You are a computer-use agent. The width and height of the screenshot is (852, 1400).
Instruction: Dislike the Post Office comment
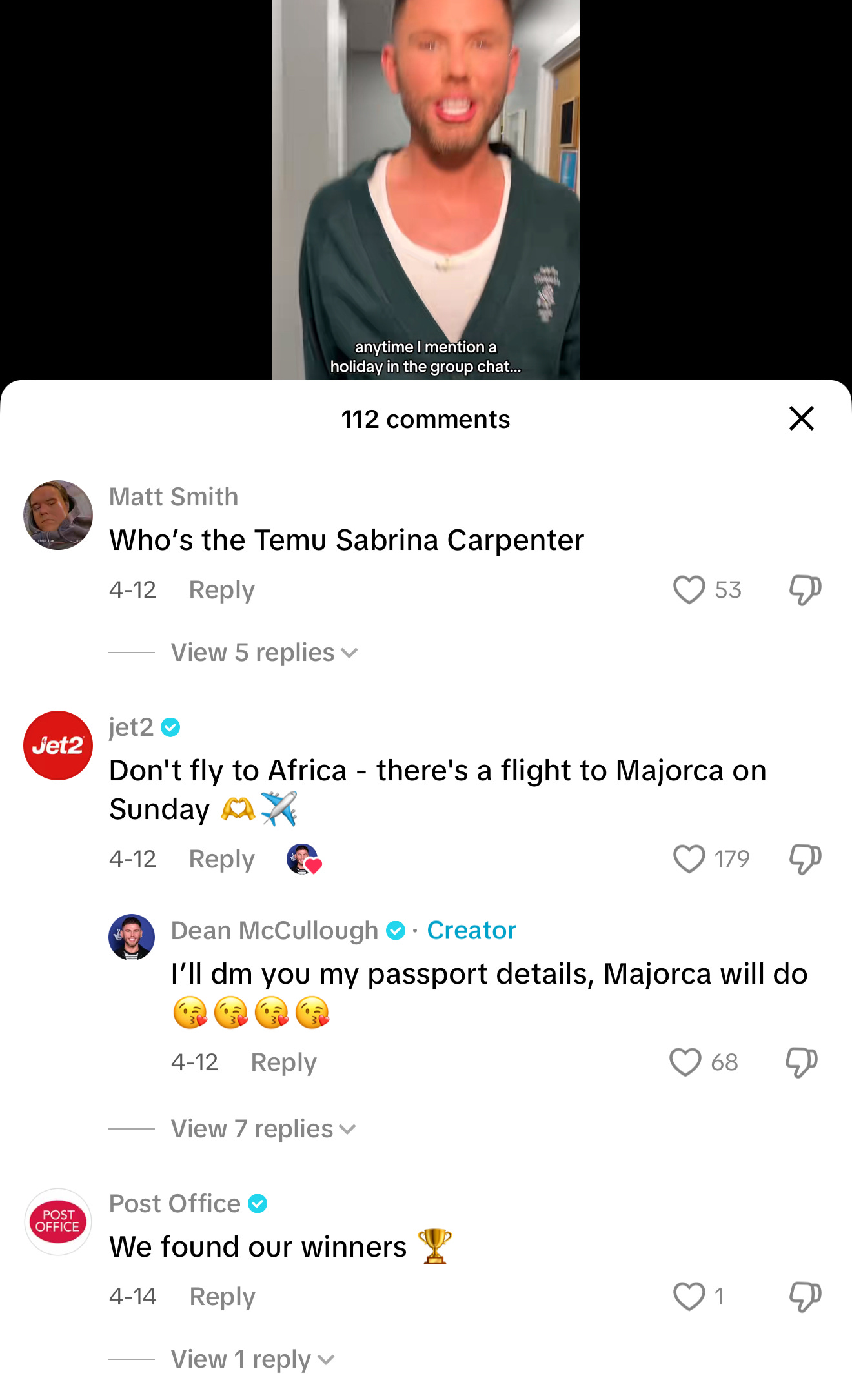coord(804,1296)
